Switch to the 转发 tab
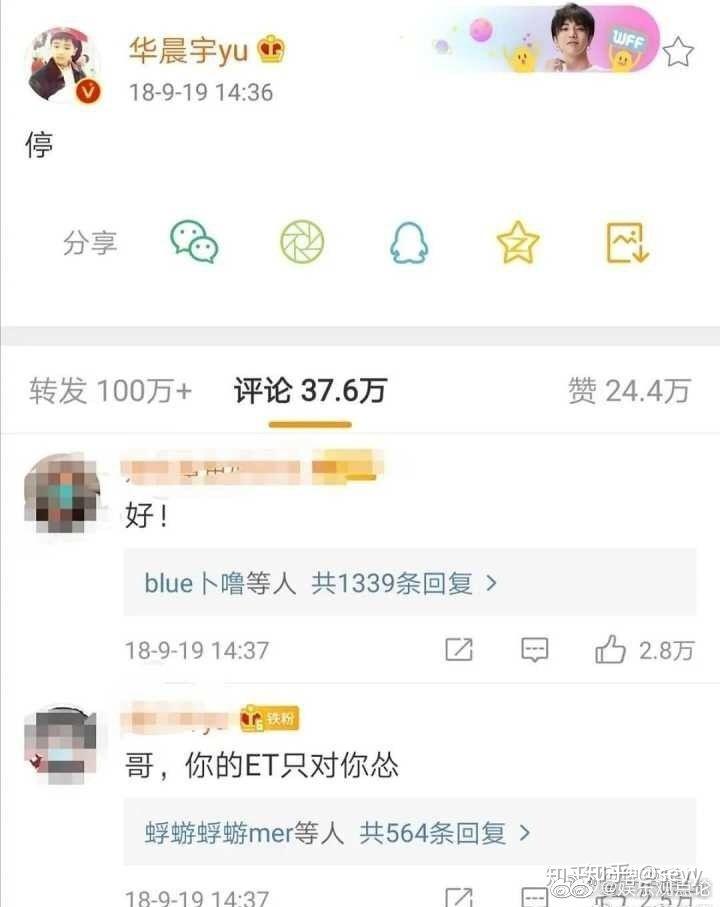This screenshot has height=907, width=720. tap(110, 391)
